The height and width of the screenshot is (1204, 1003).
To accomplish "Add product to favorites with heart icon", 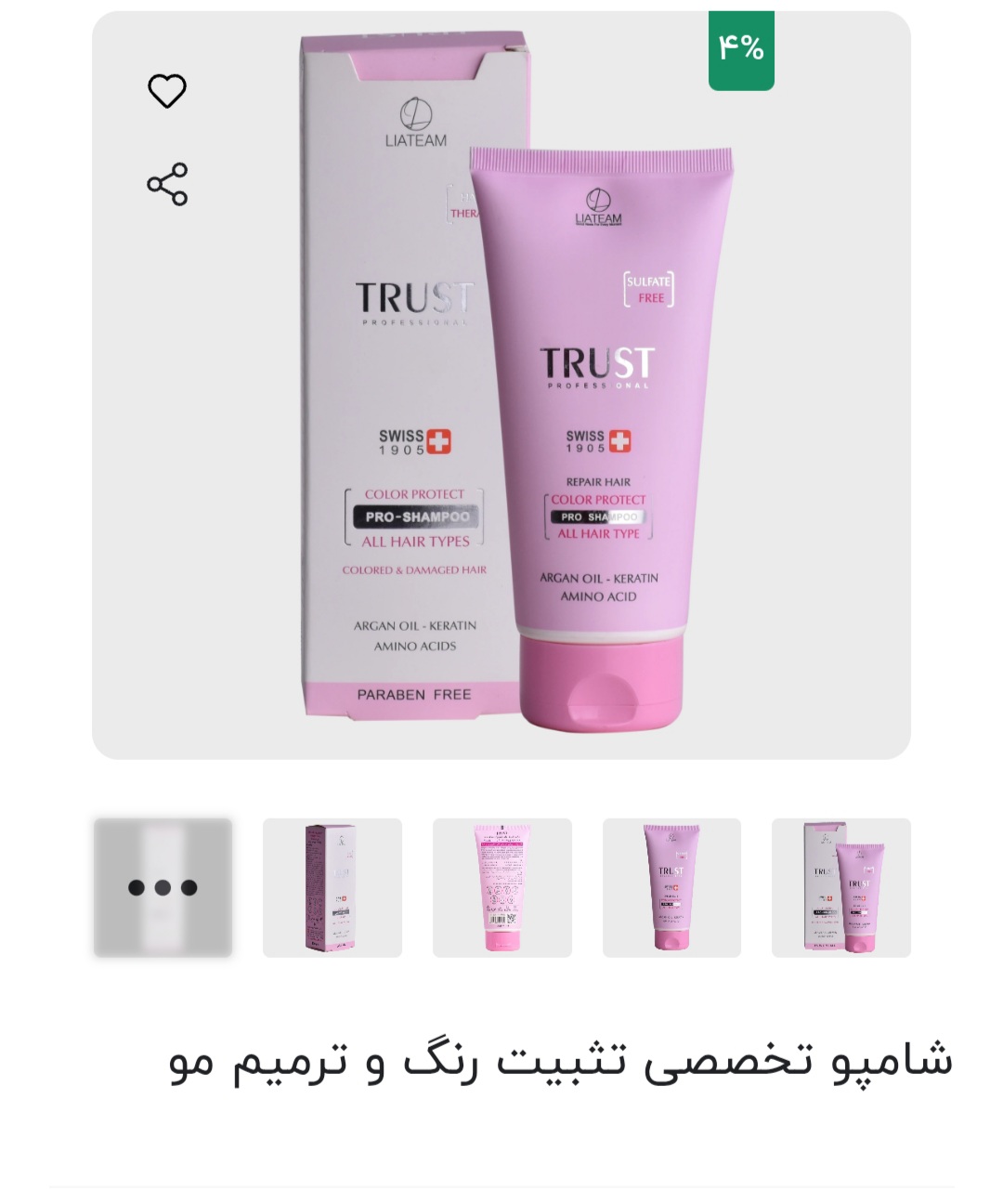I will (x=167, y=91).
